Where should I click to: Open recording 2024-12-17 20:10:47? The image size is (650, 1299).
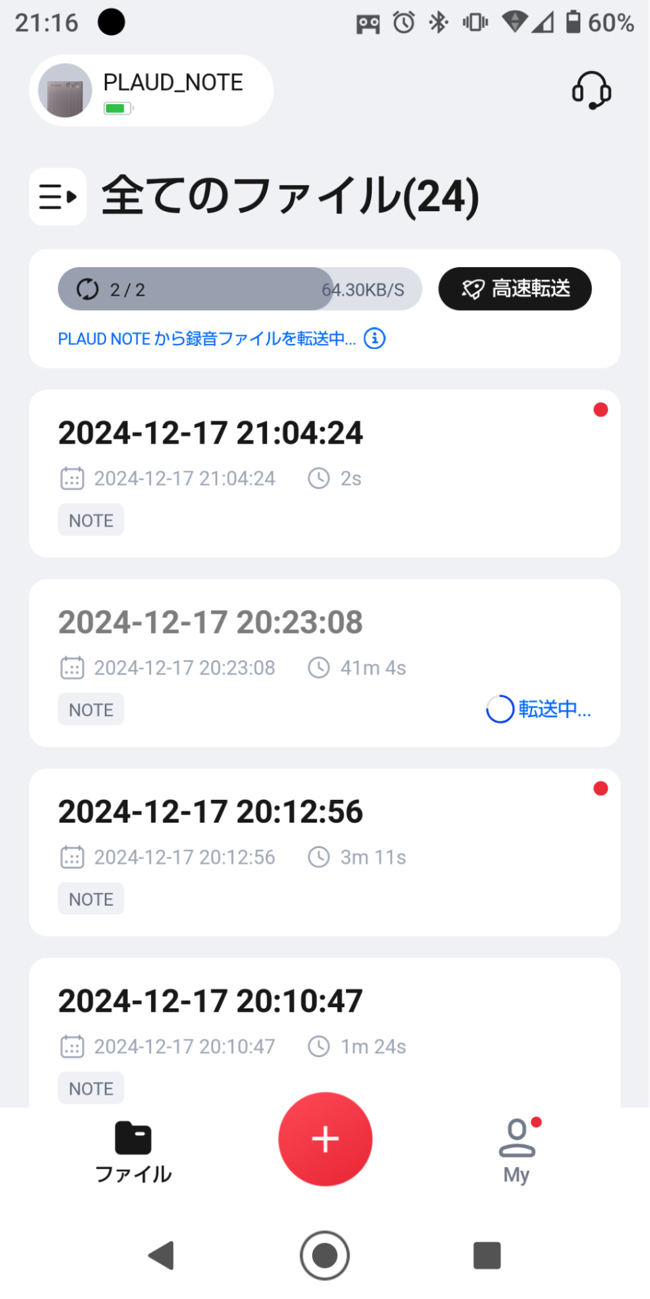[324, 1030]
